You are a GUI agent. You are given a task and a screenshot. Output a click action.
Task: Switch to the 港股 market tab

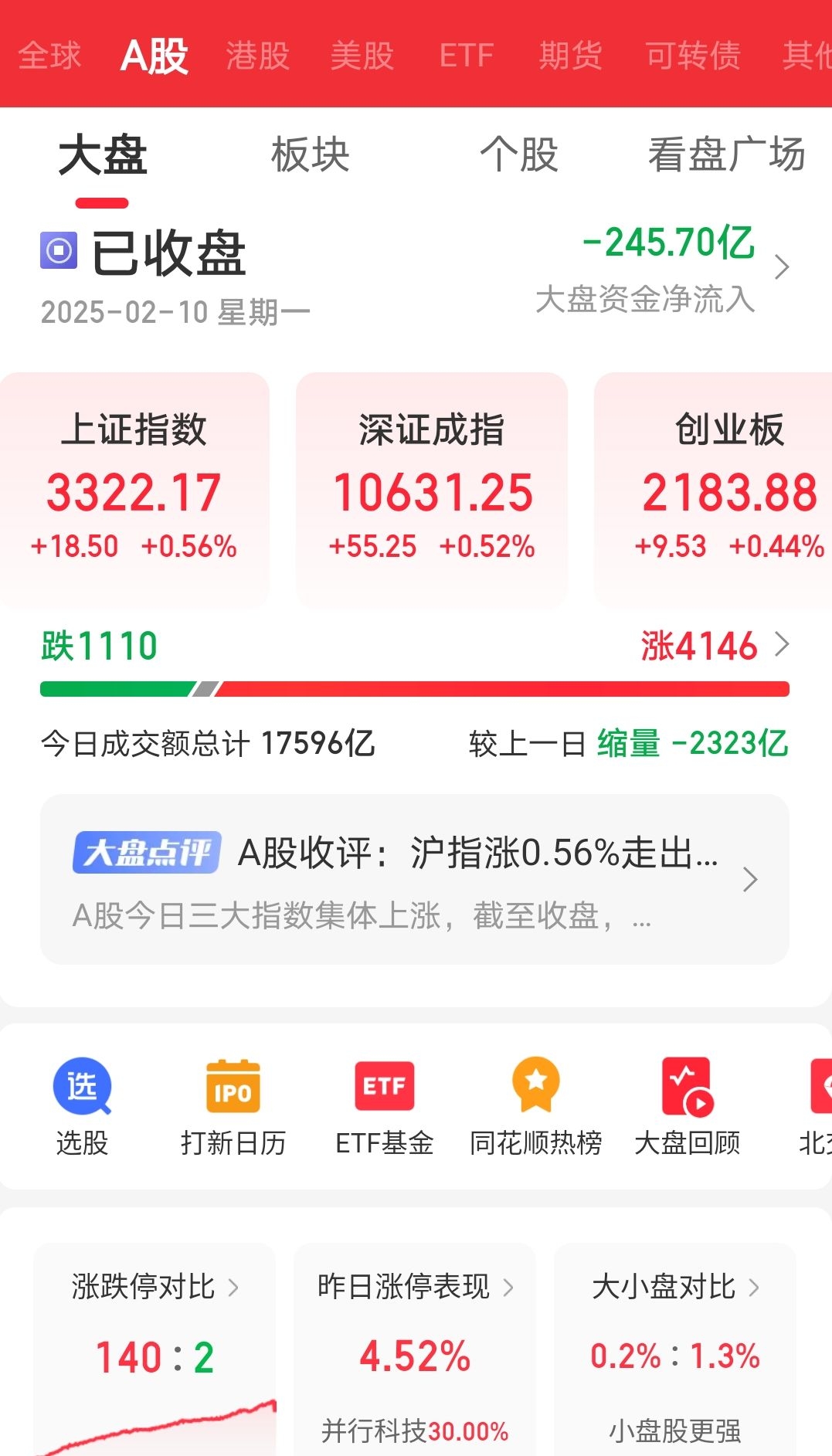tap(257, 54)
